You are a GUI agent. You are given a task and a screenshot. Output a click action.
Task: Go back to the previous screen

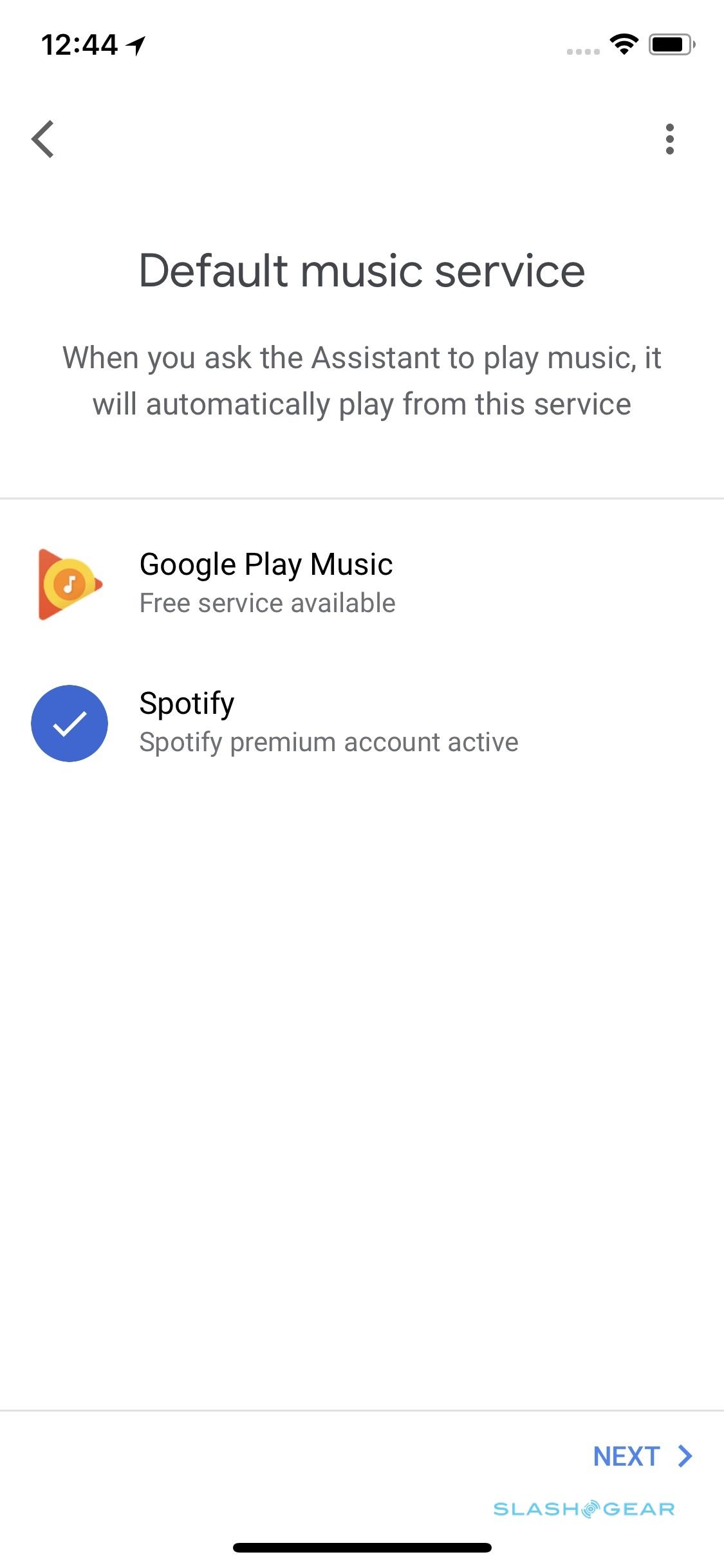(x=42, y=139)
